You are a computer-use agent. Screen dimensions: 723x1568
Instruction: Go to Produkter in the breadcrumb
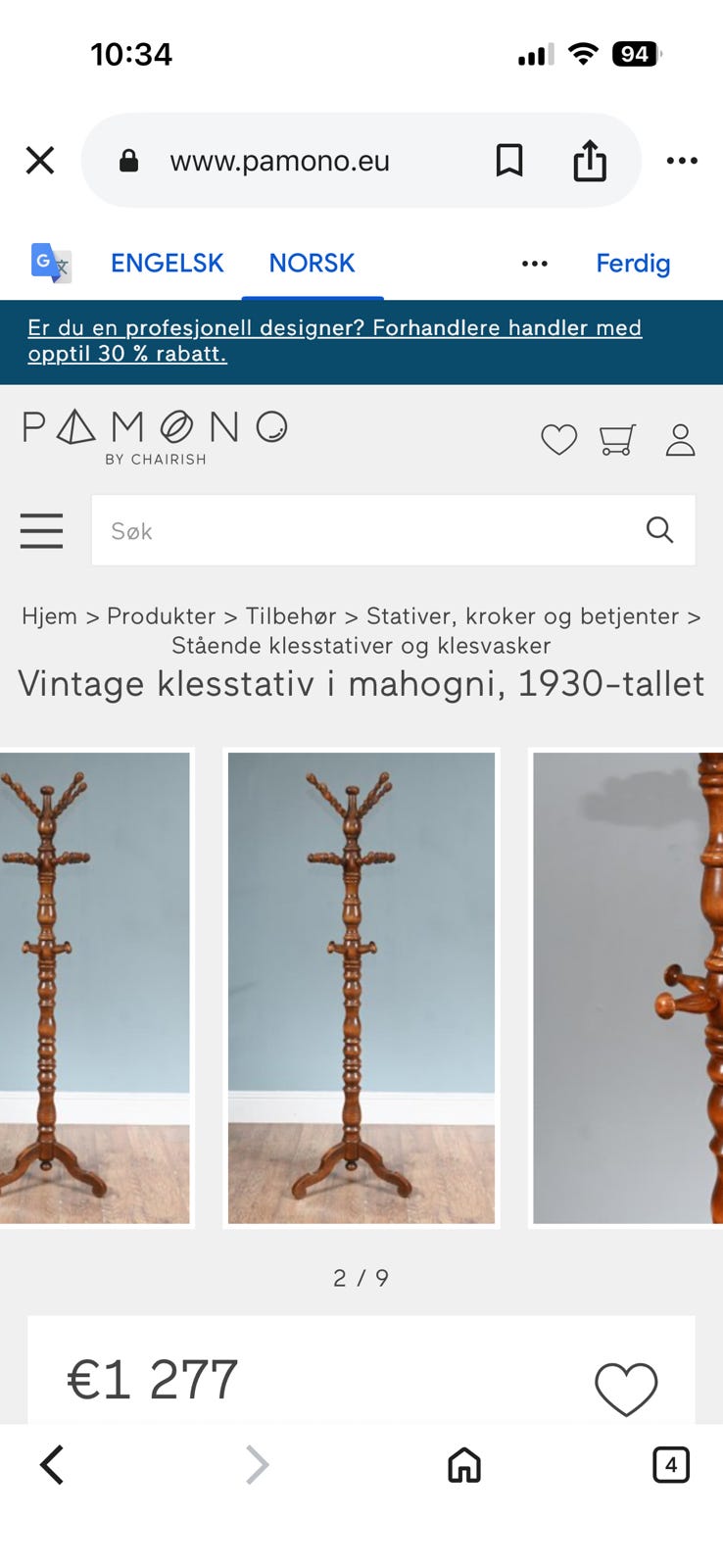point(161,615)
